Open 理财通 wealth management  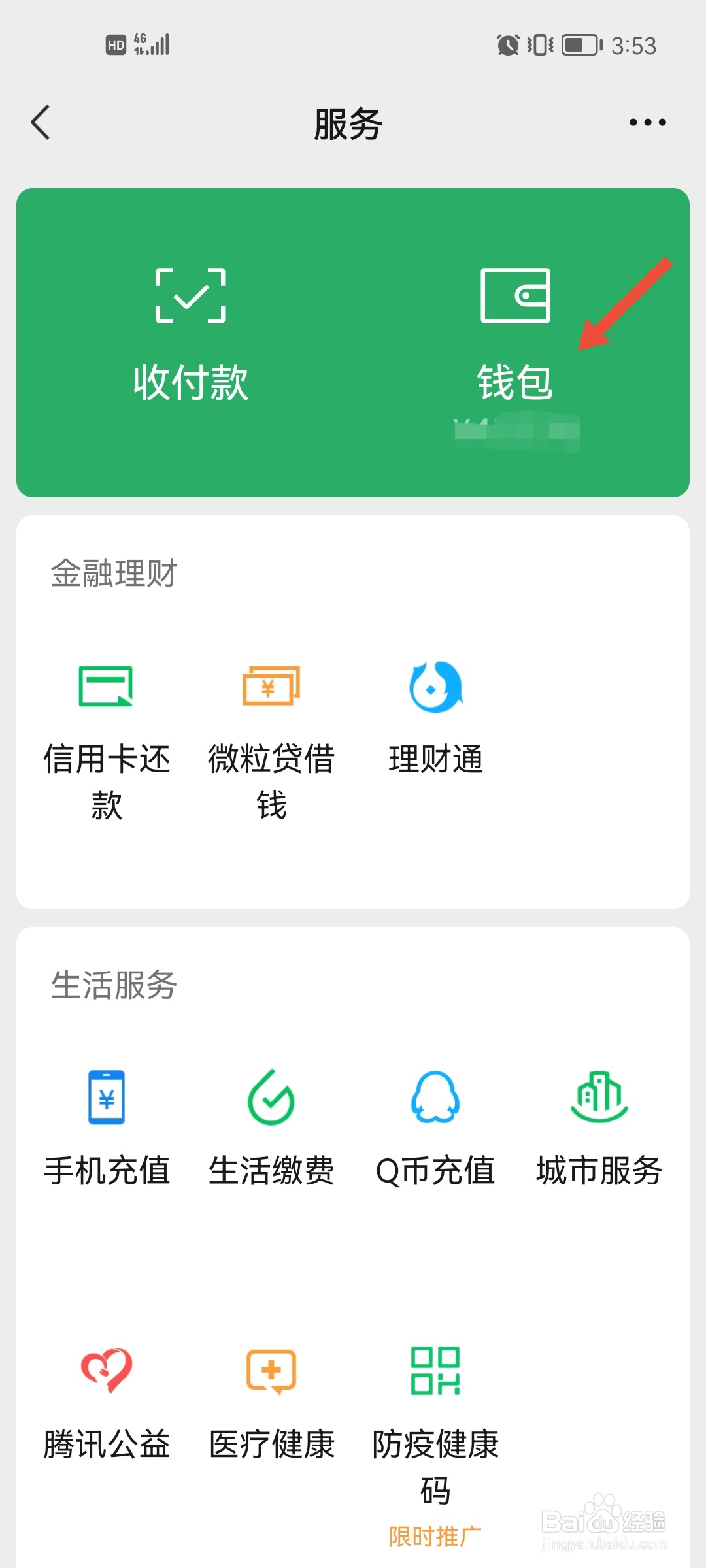[435, 719]
